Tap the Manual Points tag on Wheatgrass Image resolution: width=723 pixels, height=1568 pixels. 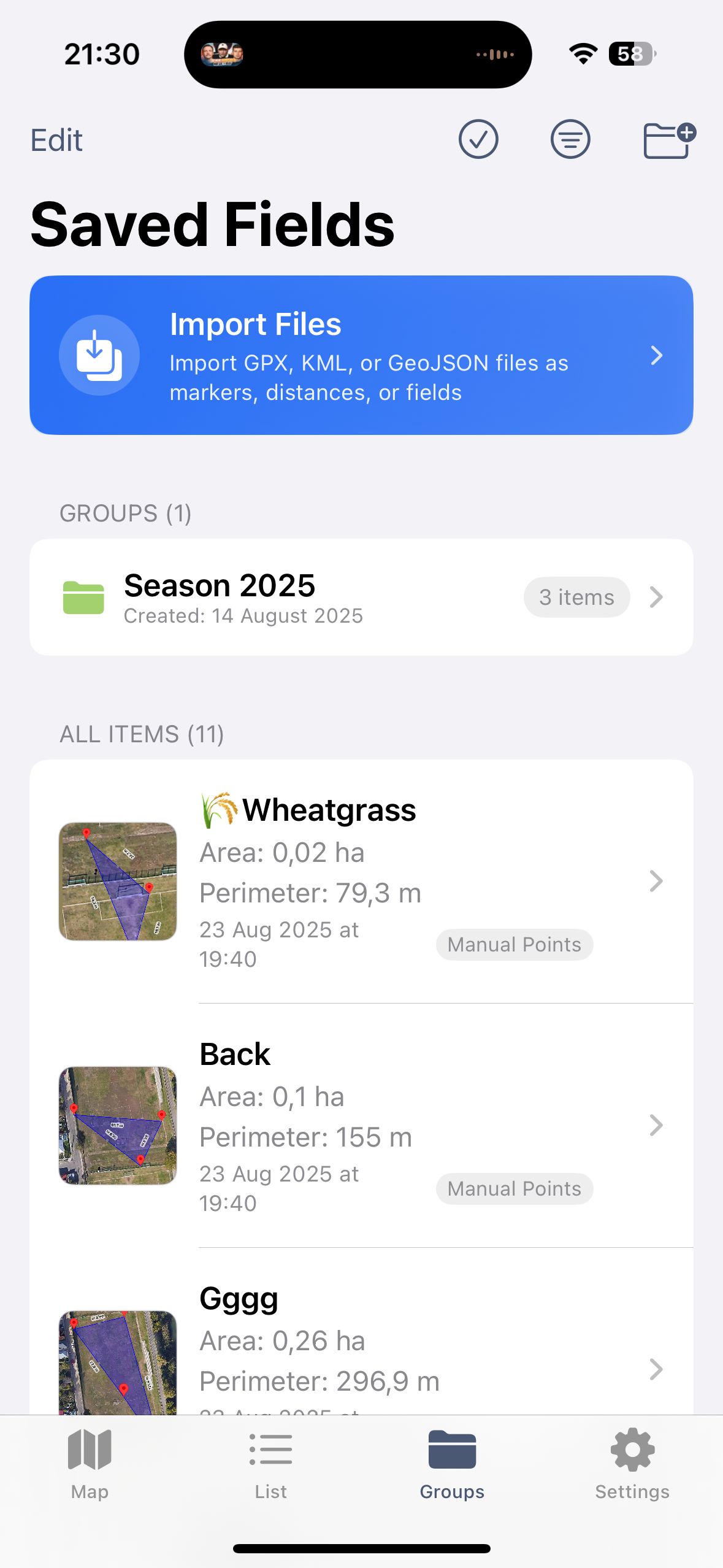tap(514, 944)
